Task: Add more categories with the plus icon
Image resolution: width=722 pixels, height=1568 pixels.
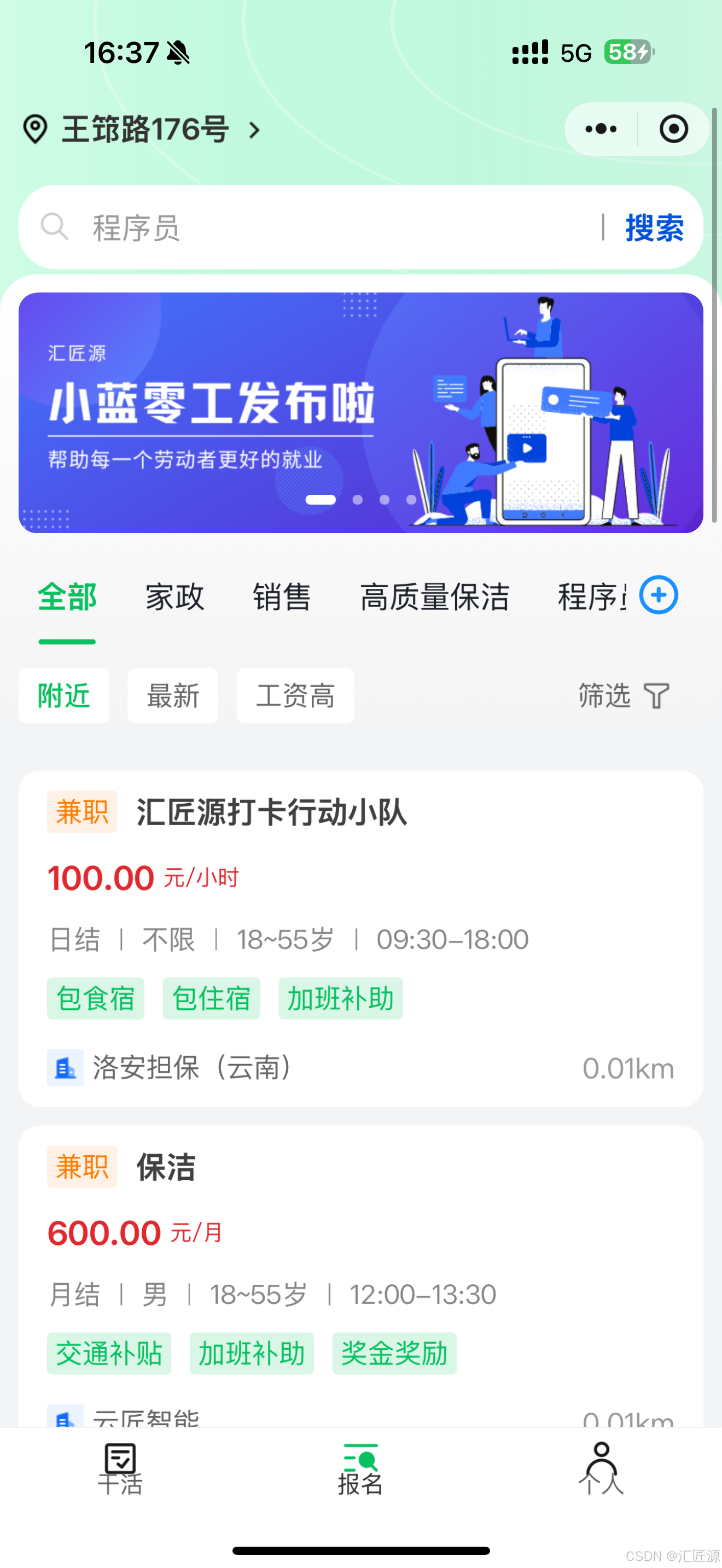Action: (x=658, y=595)
